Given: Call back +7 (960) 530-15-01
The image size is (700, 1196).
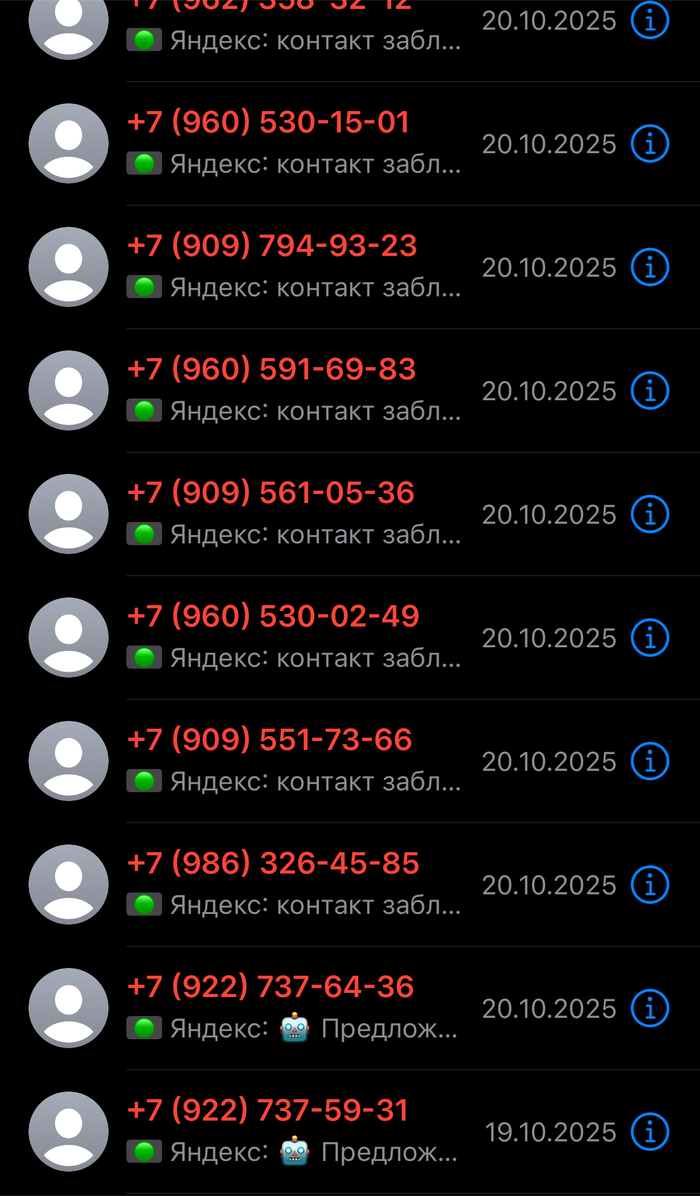Looking at the screenshot, I should (x=268, y=123).
